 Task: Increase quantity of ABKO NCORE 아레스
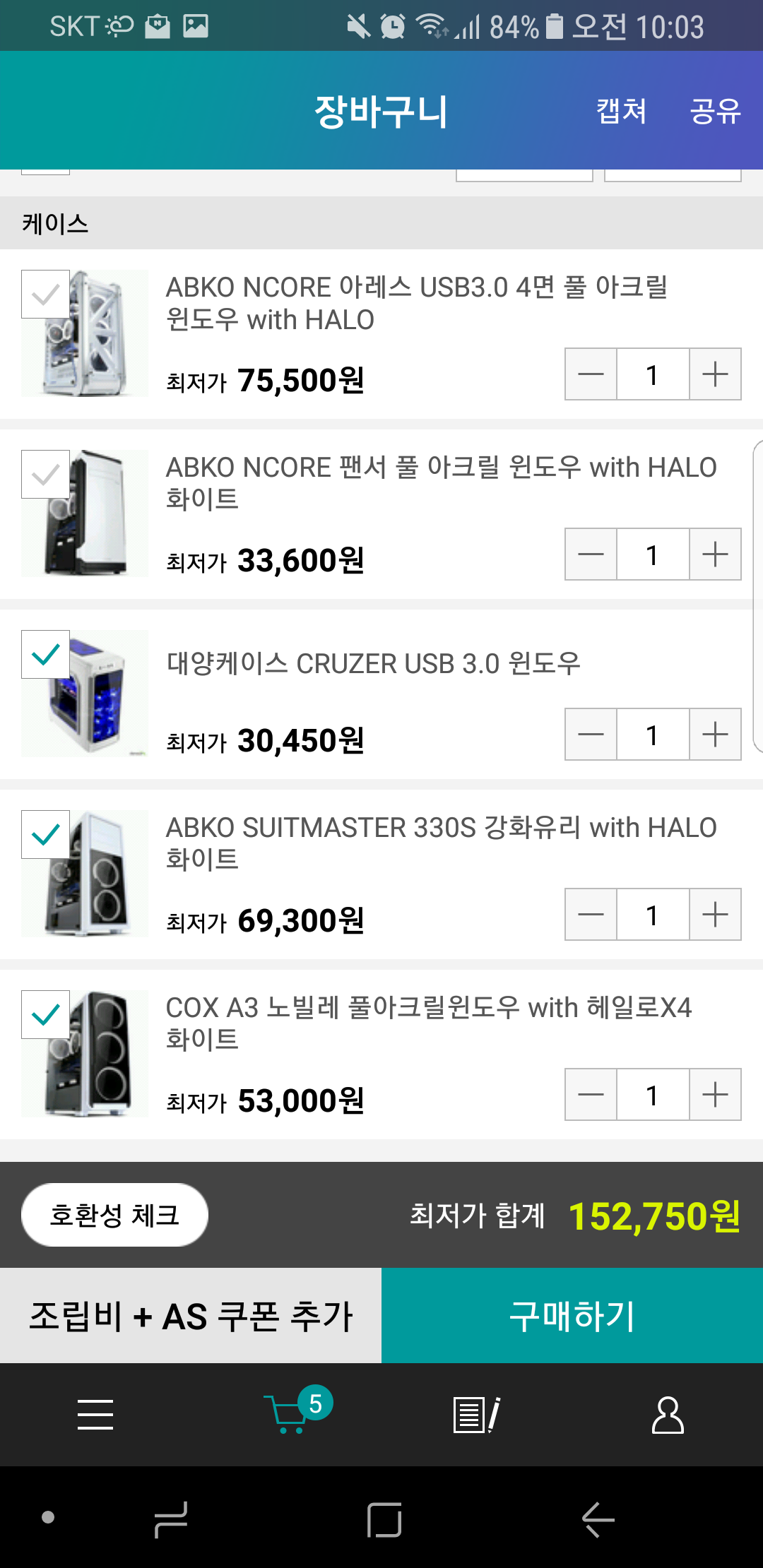715,374
